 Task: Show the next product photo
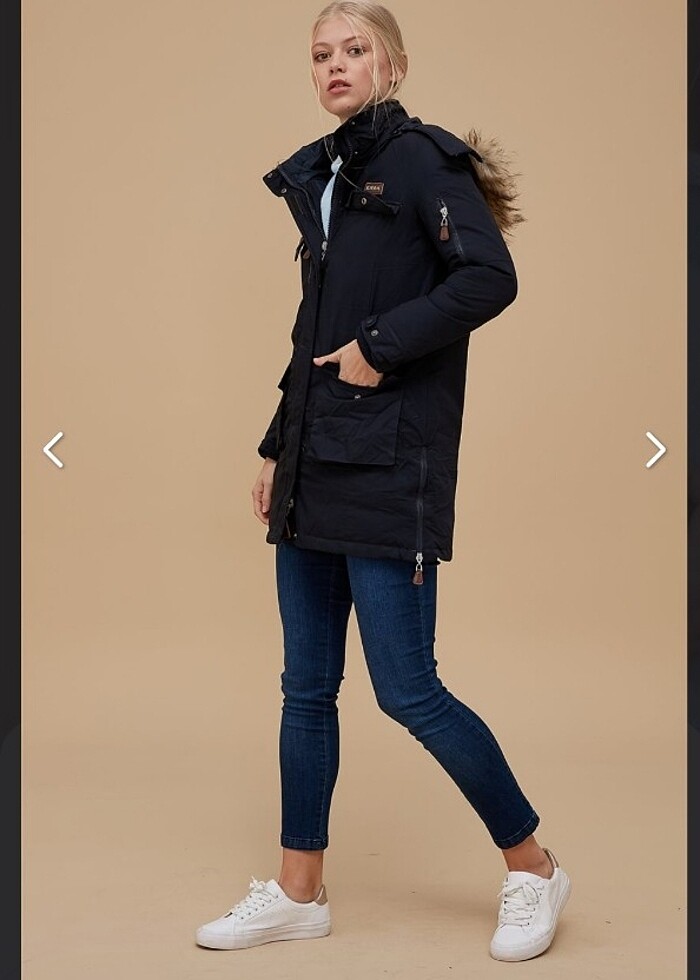coord(655,450)
